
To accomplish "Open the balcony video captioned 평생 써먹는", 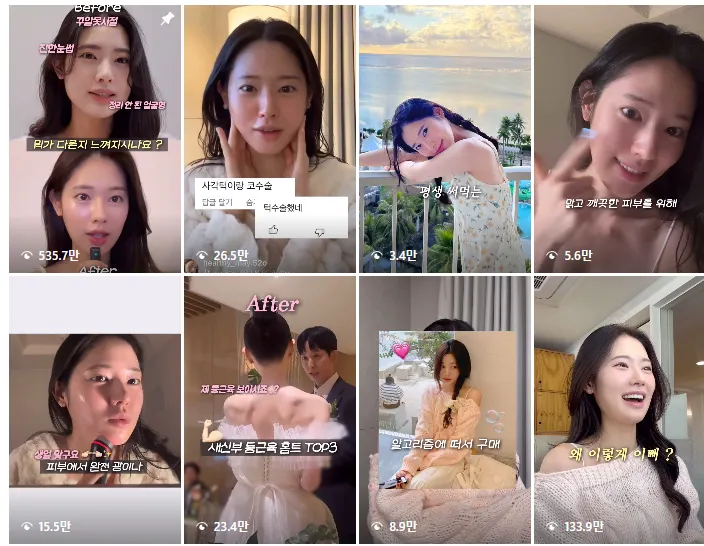I will 445,140.
